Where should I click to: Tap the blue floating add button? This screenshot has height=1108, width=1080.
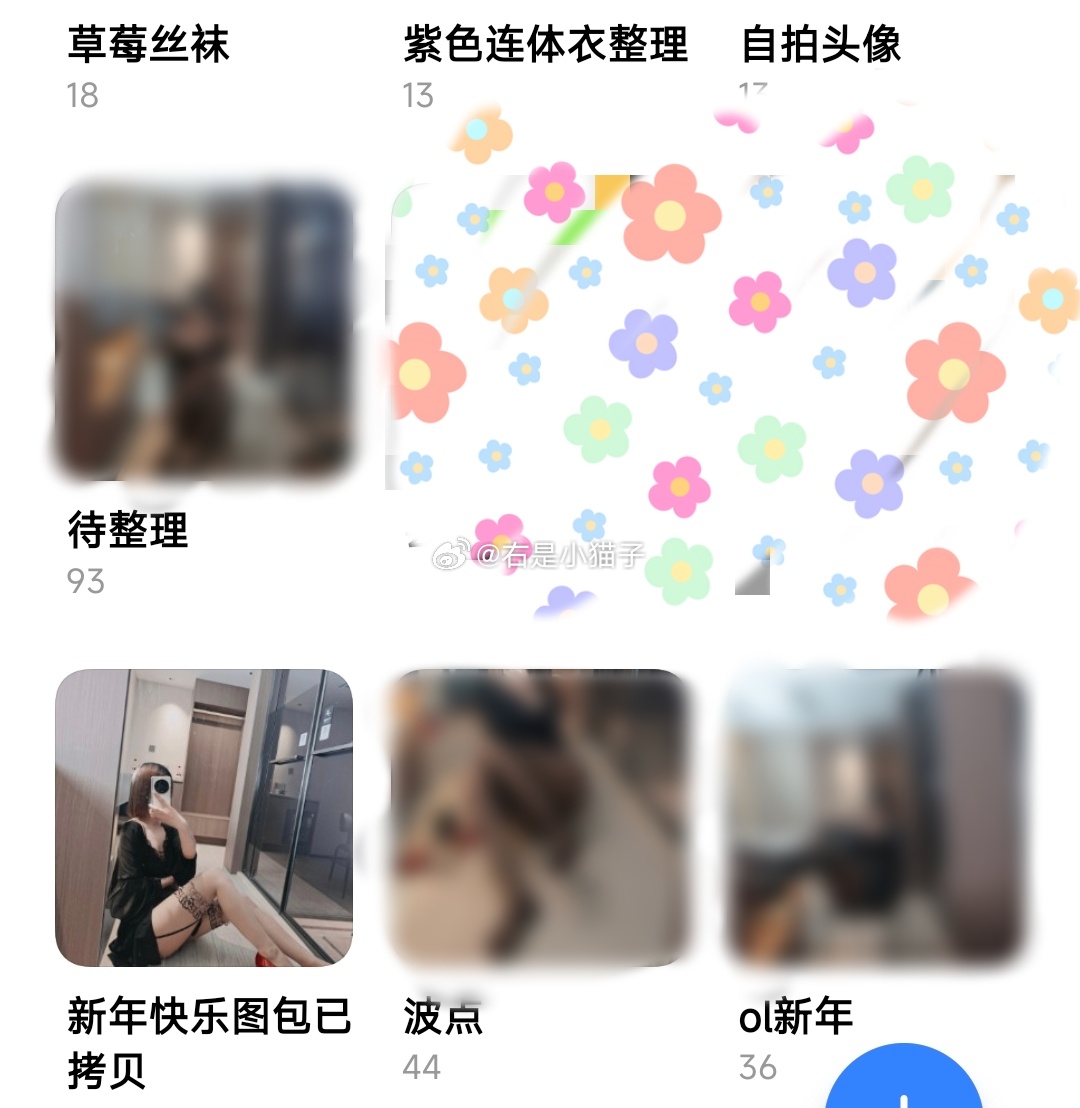tap(903, 1085)
